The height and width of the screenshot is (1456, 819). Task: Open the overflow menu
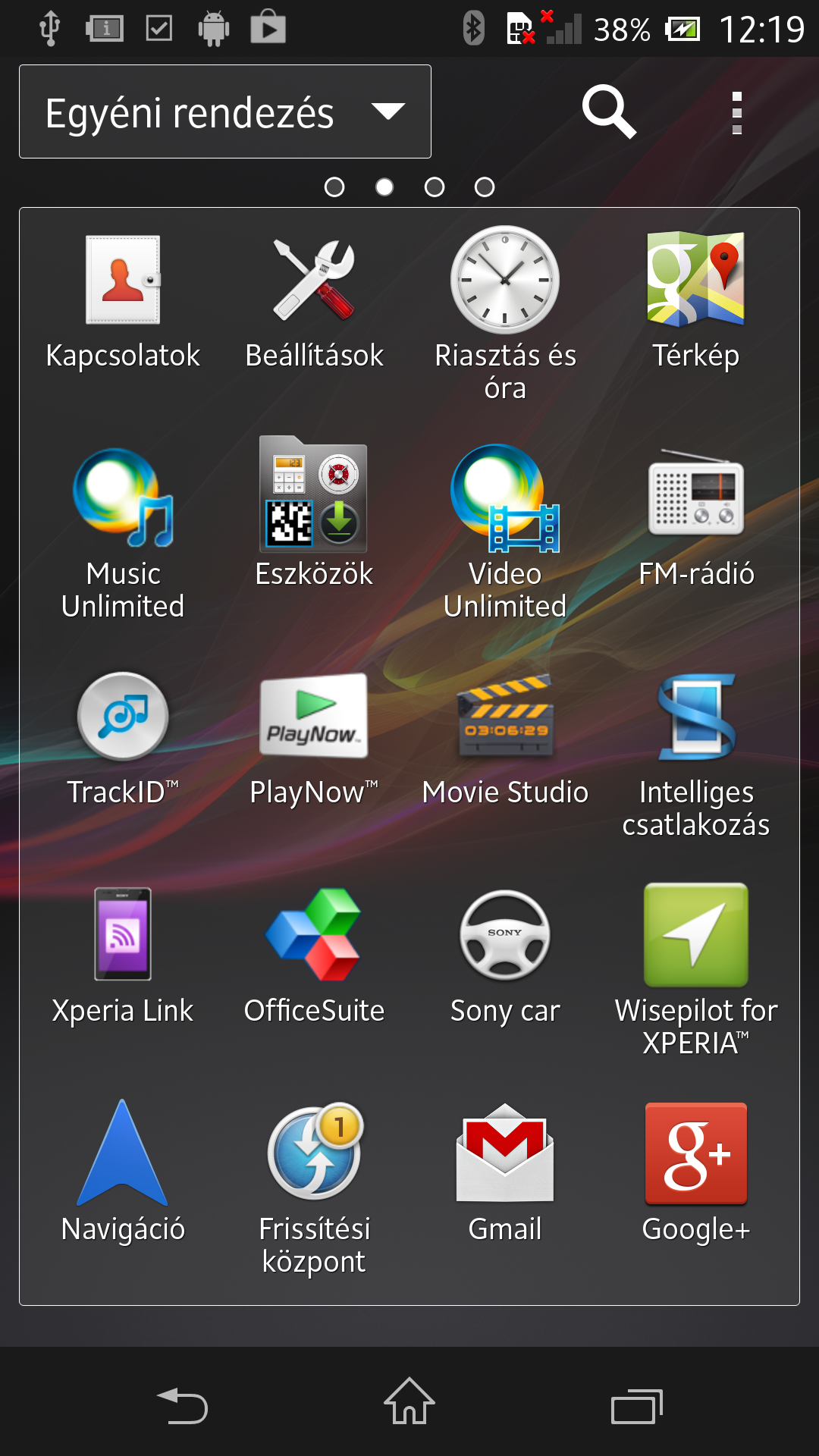[x=736, y=112]
